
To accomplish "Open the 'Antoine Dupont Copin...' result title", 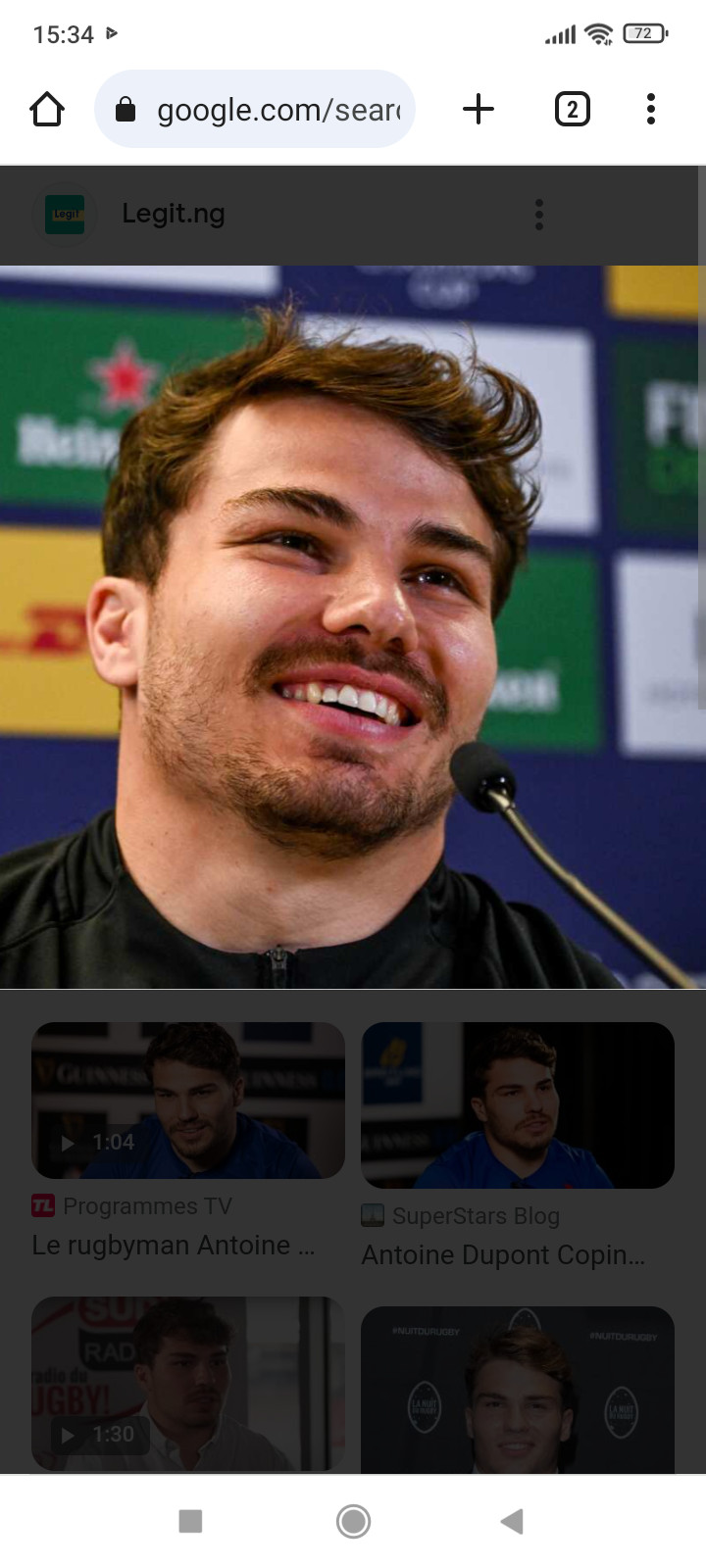I will click(504, 1255).
